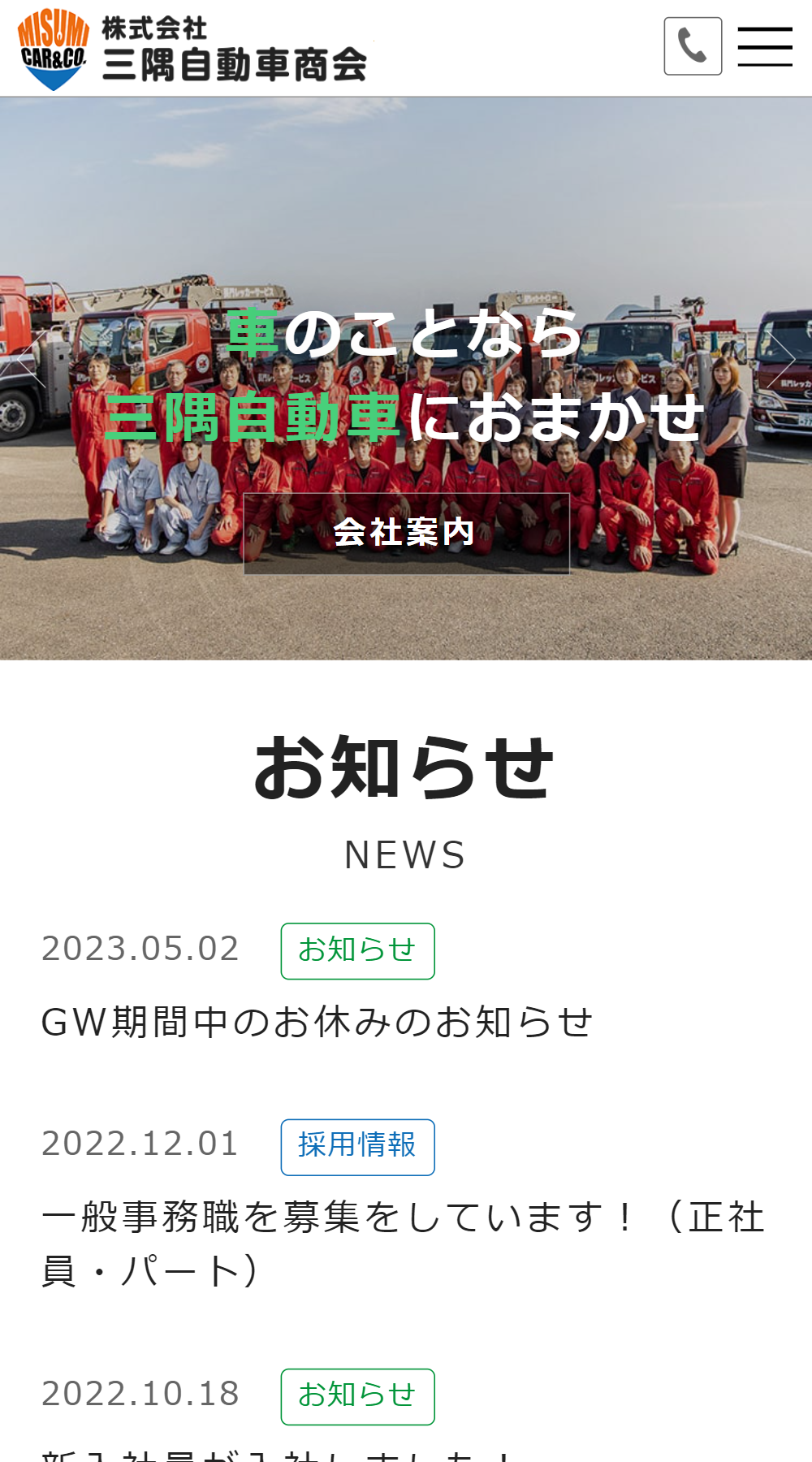
Task: Tap the お知らせ tag on the 2022.10.18 item
Action: click(x=357, y=1396)
